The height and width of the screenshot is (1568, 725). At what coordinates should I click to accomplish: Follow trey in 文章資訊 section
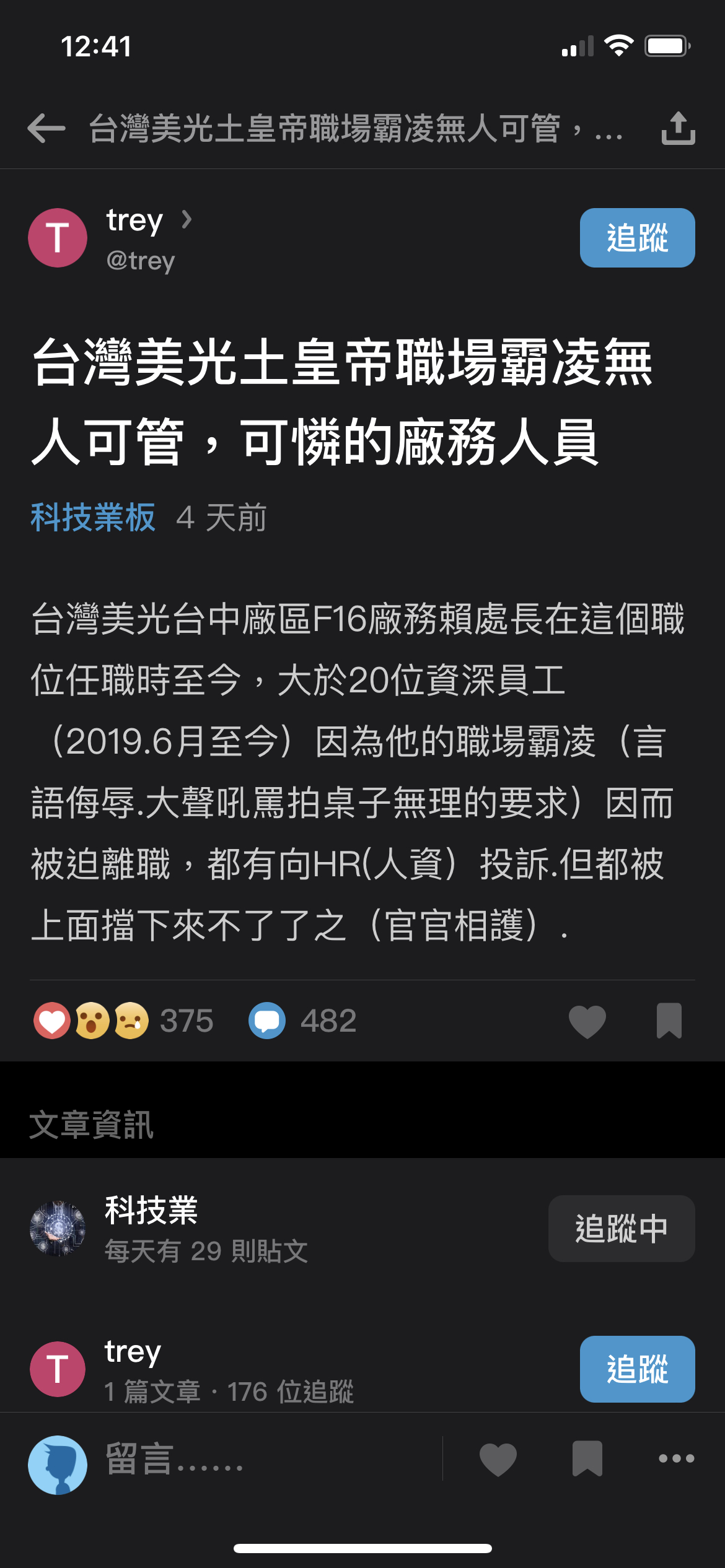[636, 1370]
